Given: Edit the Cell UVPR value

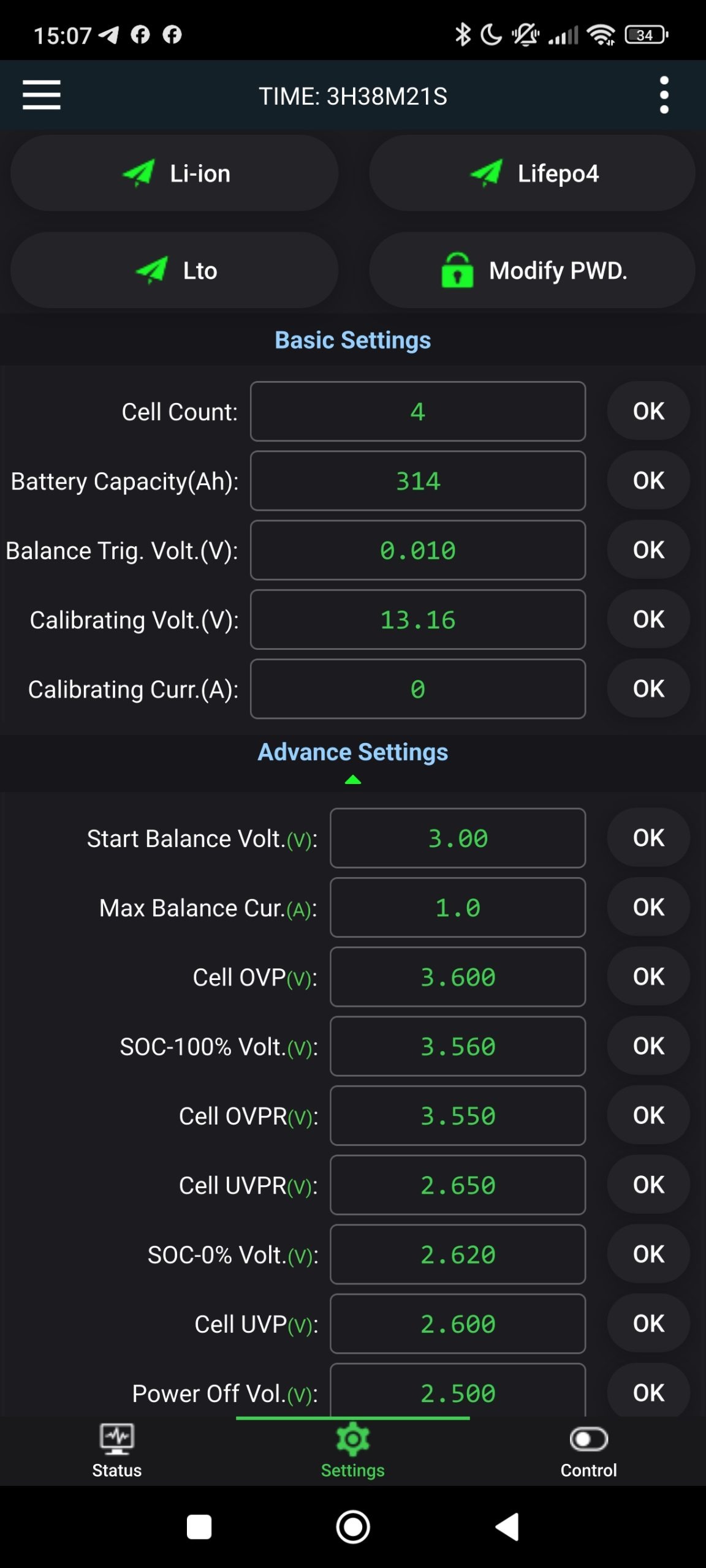Looking at the screenshot, I should click(x=458, y=1185).
